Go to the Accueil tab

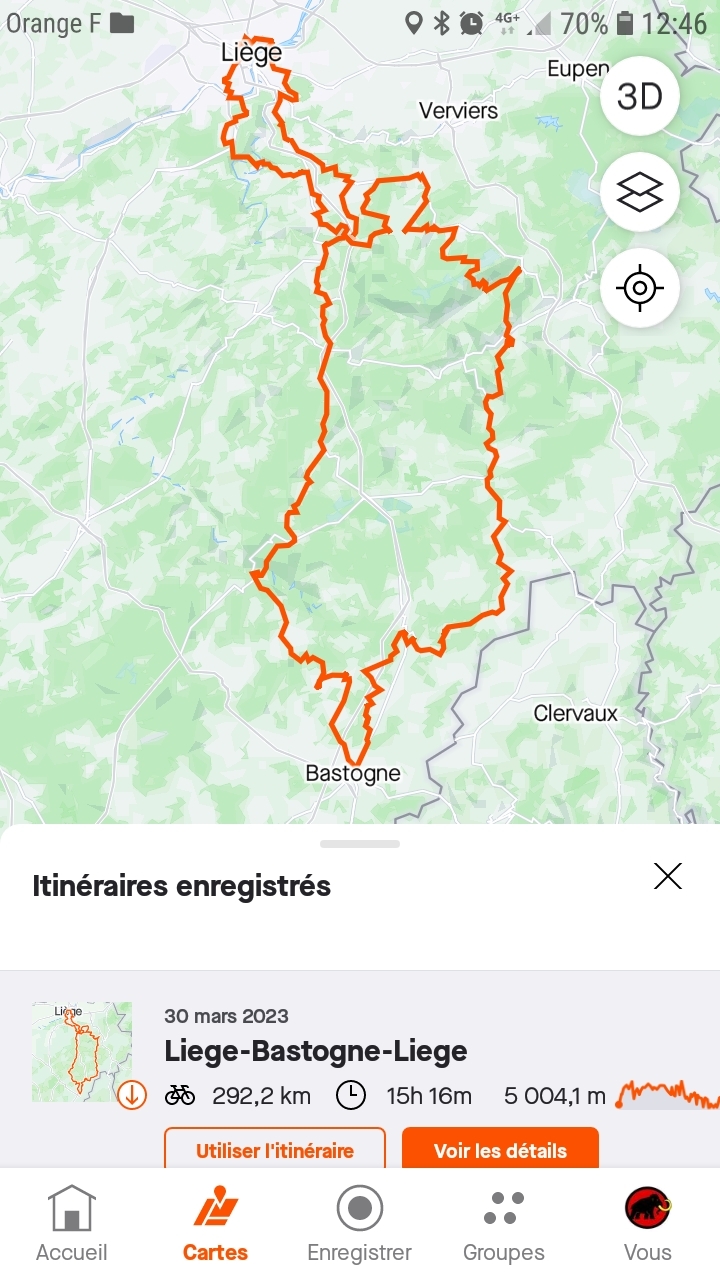pyautogui.click(x=72, y=1224)
